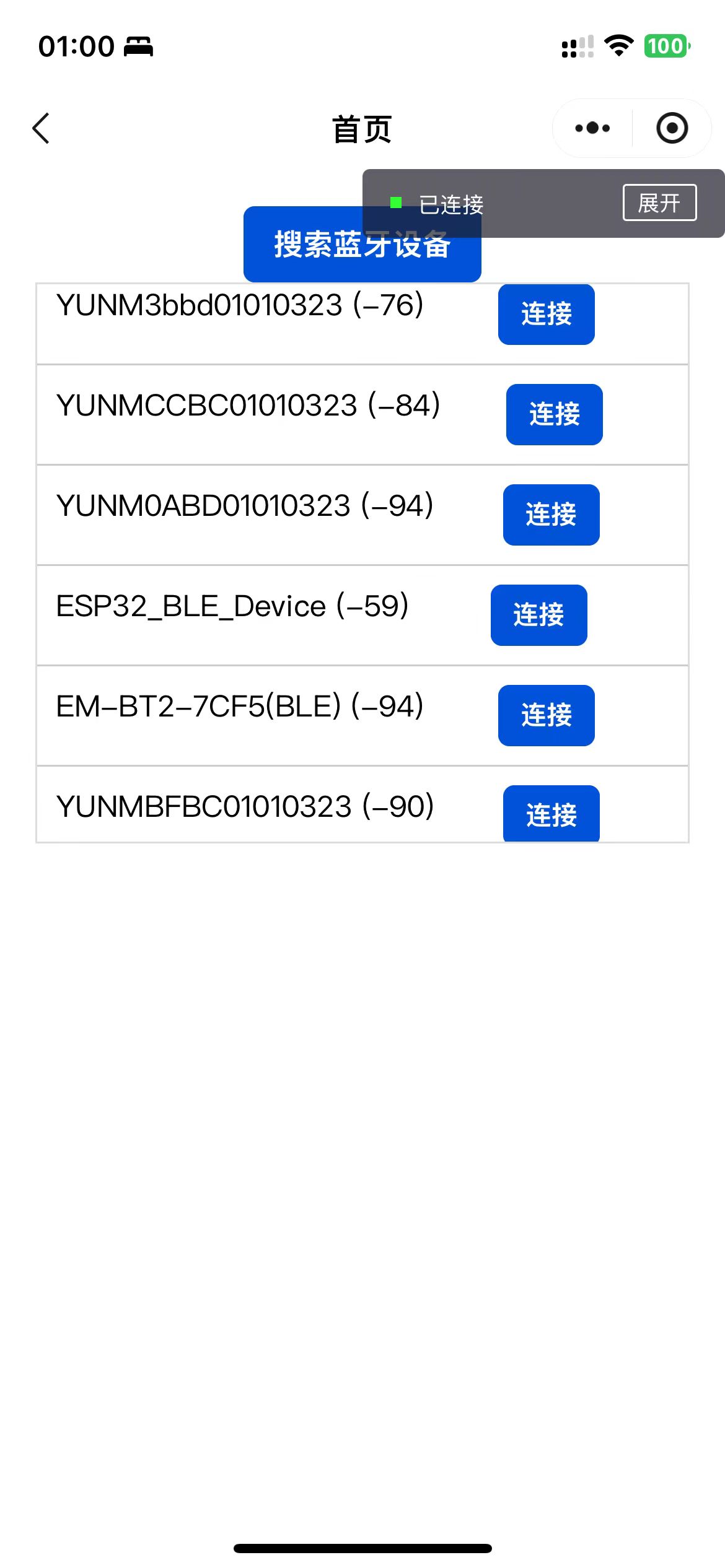
Task: Tap the back arrow to leave 首页
Action: pyautogui.click(x=40, y=129)
